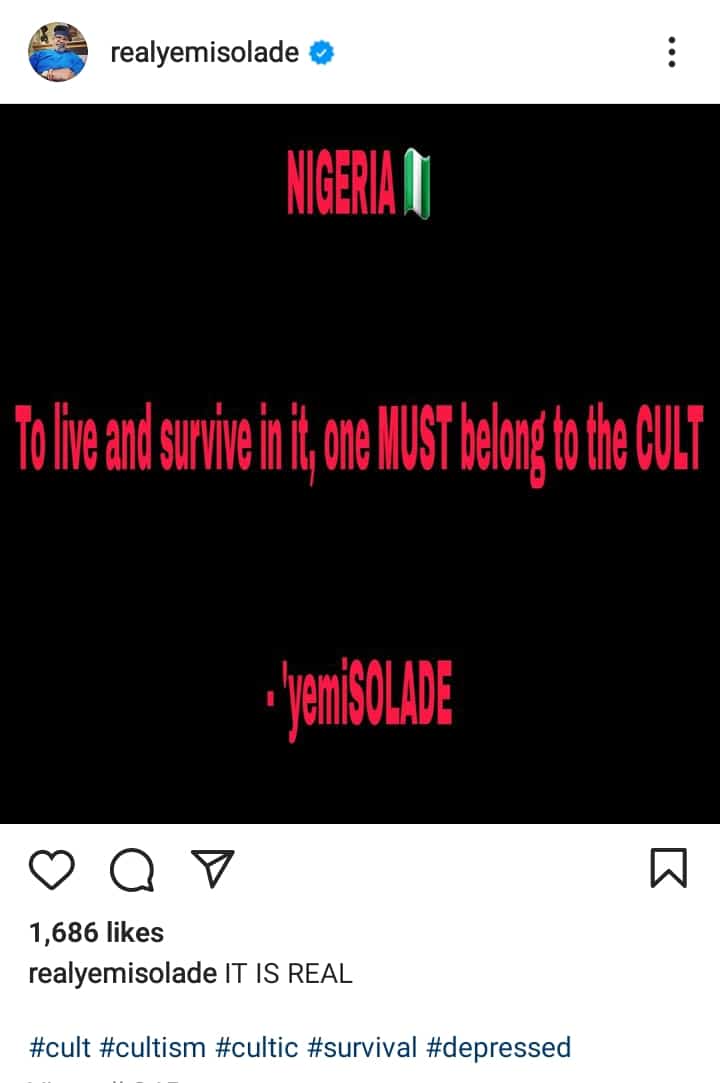
Task: Open the post's three-dot overflow menu
Action: (672, 52)
